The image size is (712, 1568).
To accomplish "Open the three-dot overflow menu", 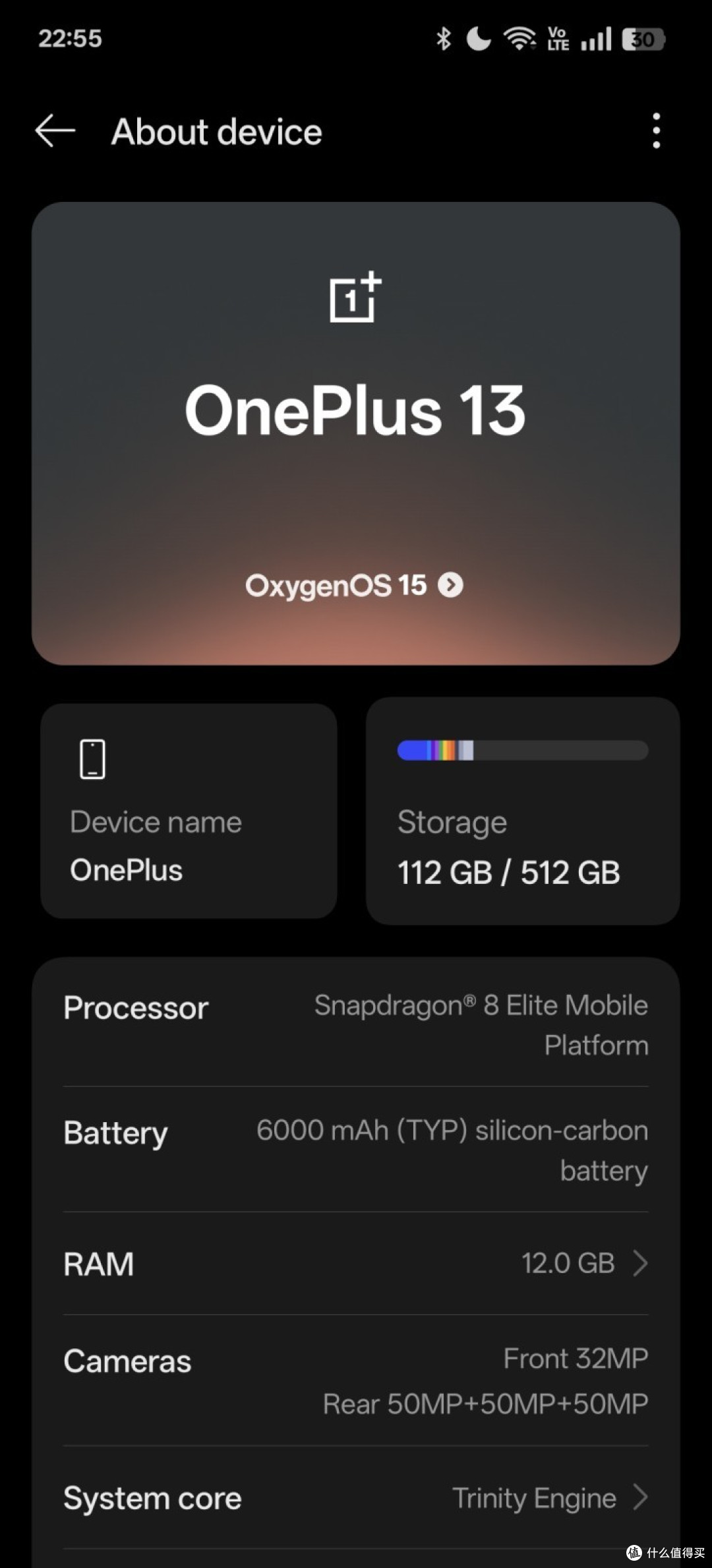I will [x=656, y=131].
